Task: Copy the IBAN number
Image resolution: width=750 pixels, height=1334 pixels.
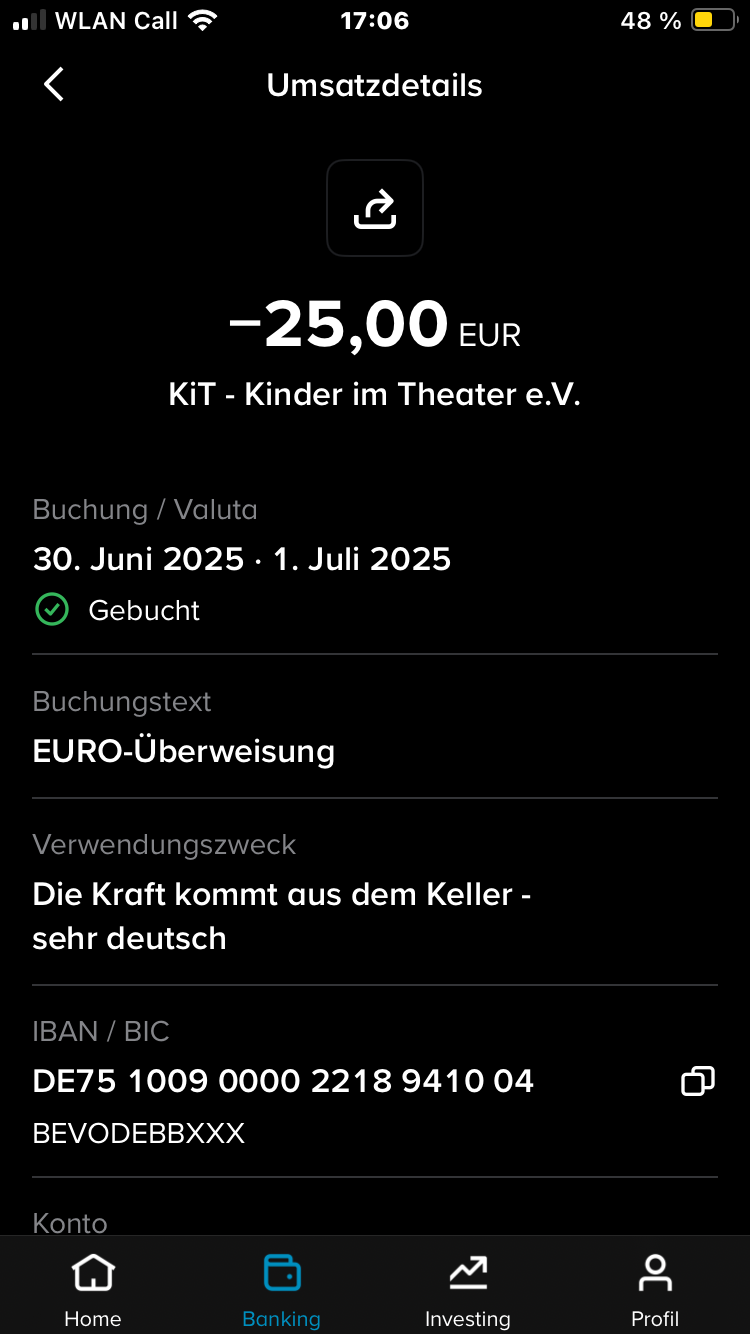Action: [x=697, y=1081]
